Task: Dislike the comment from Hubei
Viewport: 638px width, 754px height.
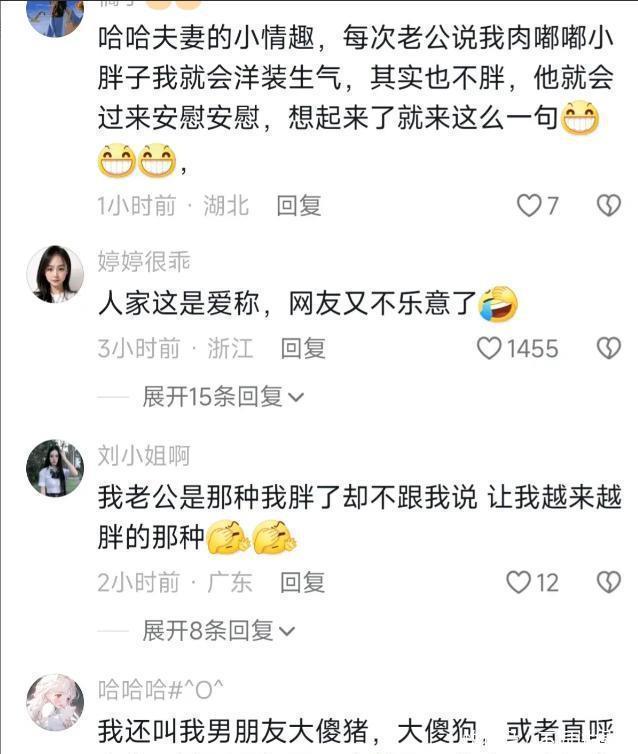Action: pos(608,206)
